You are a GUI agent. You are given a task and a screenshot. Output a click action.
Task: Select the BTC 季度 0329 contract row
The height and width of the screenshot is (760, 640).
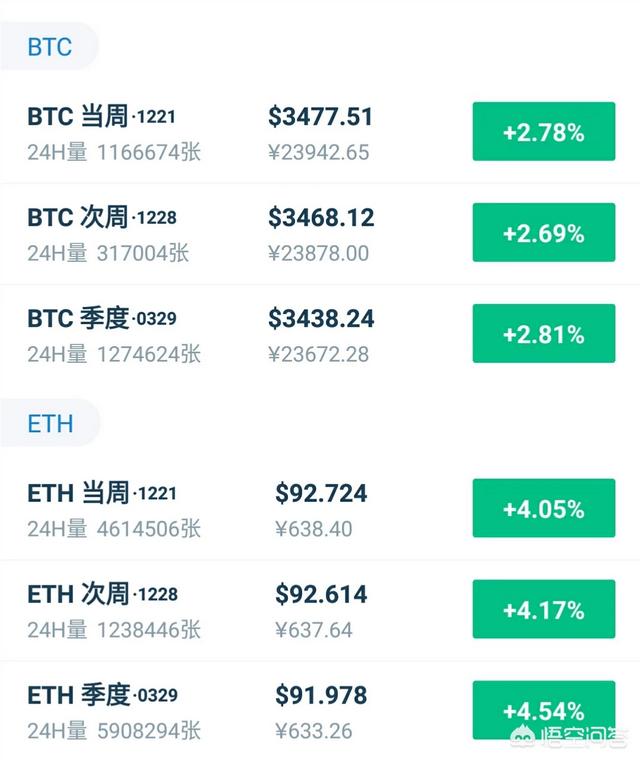102,319
